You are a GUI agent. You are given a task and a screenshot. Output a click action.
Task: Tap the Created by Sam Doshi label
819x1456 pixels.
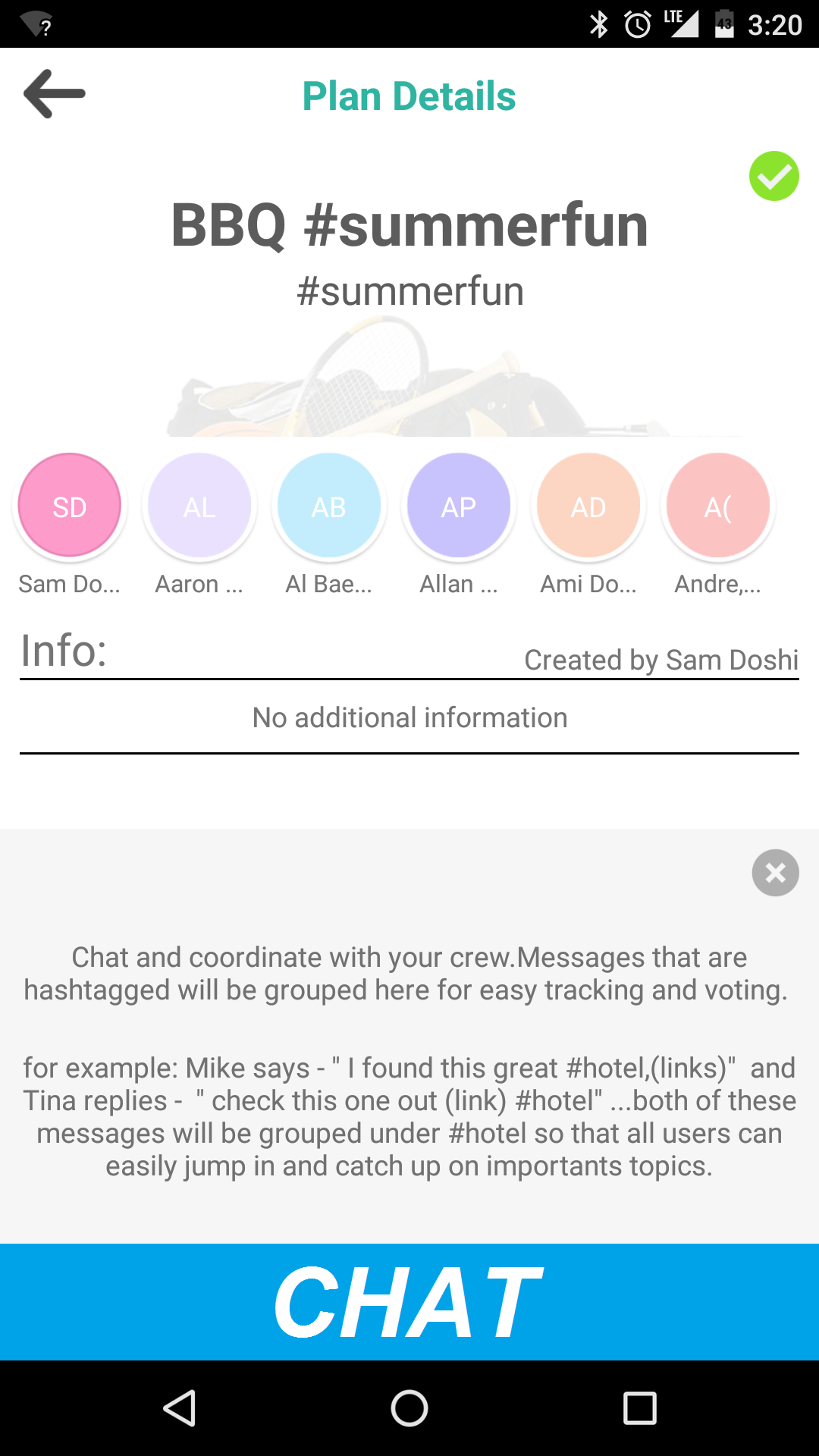tap(661, 659)
